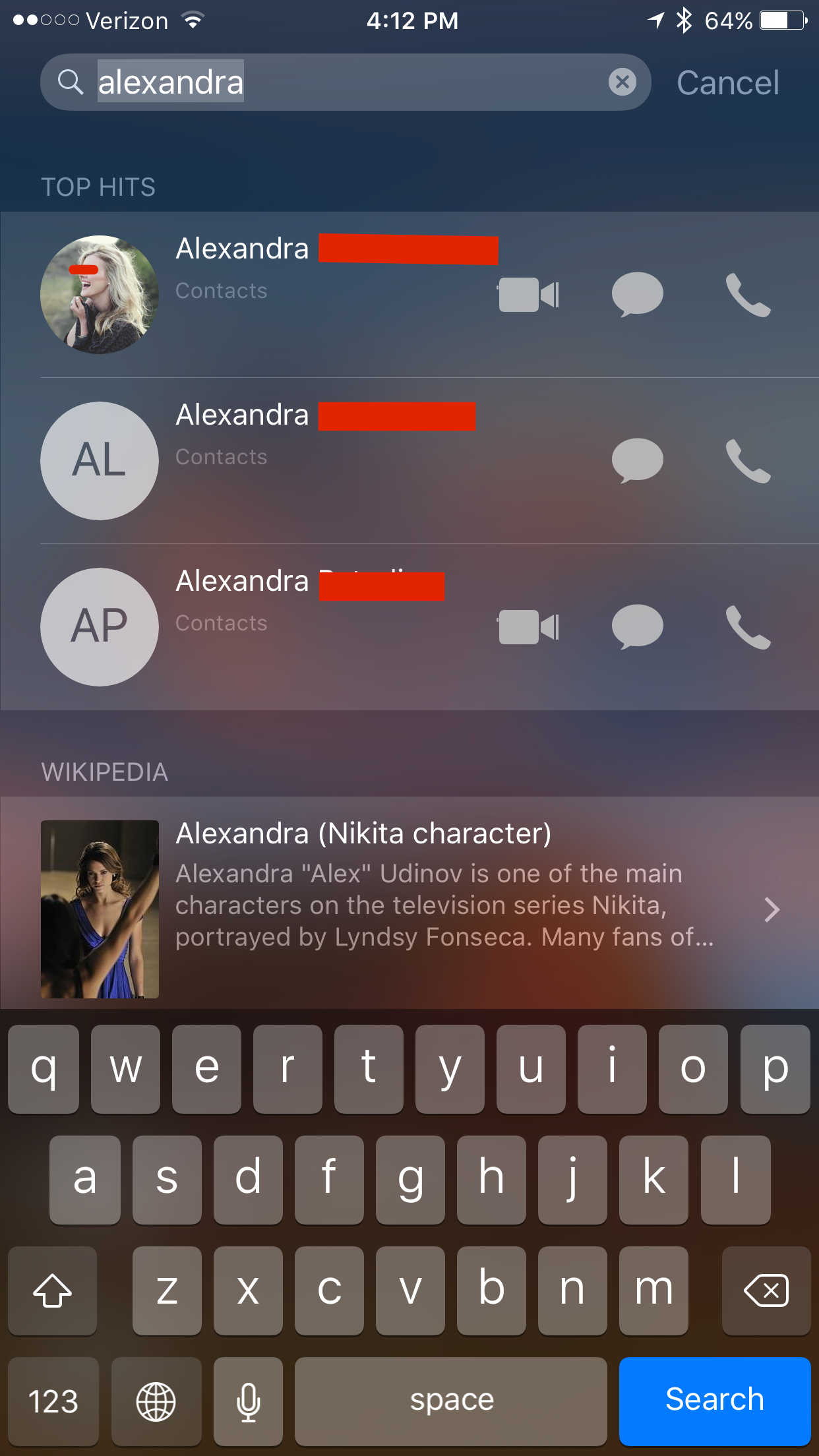
Task: Switch to the 123 numeric keyboard
Action: (x=53, y=1401)
